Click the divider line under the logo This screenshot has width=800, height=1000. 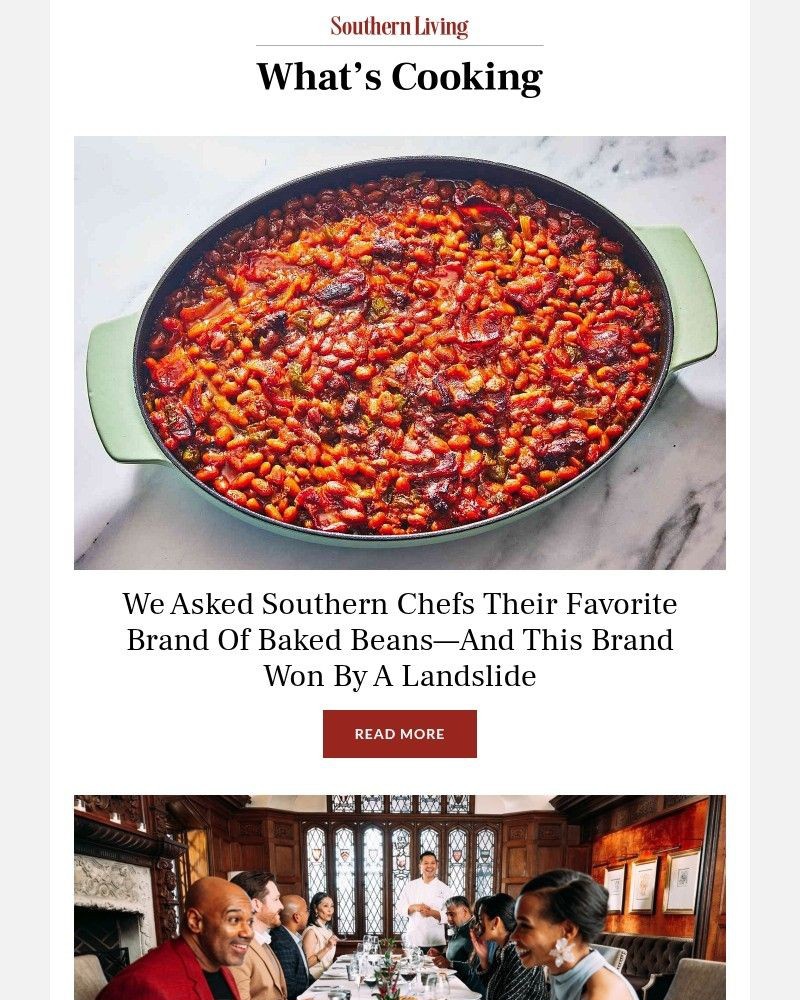(x=399, y=43)
